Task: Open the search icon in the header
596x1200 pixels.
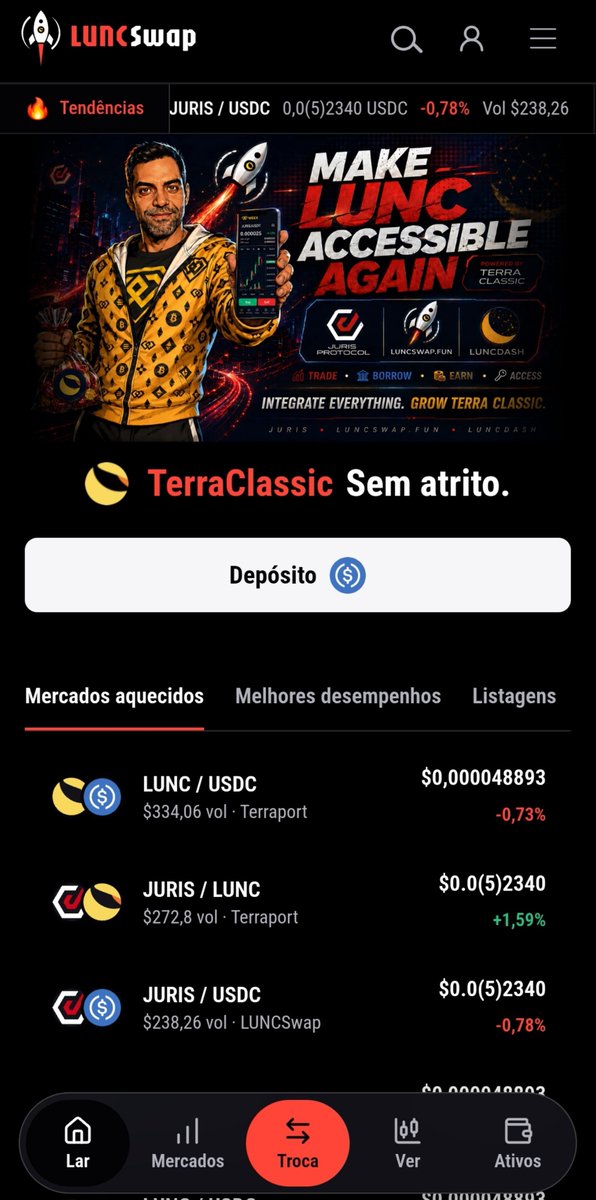Action: pyautogui.click(x=406, y=39)
